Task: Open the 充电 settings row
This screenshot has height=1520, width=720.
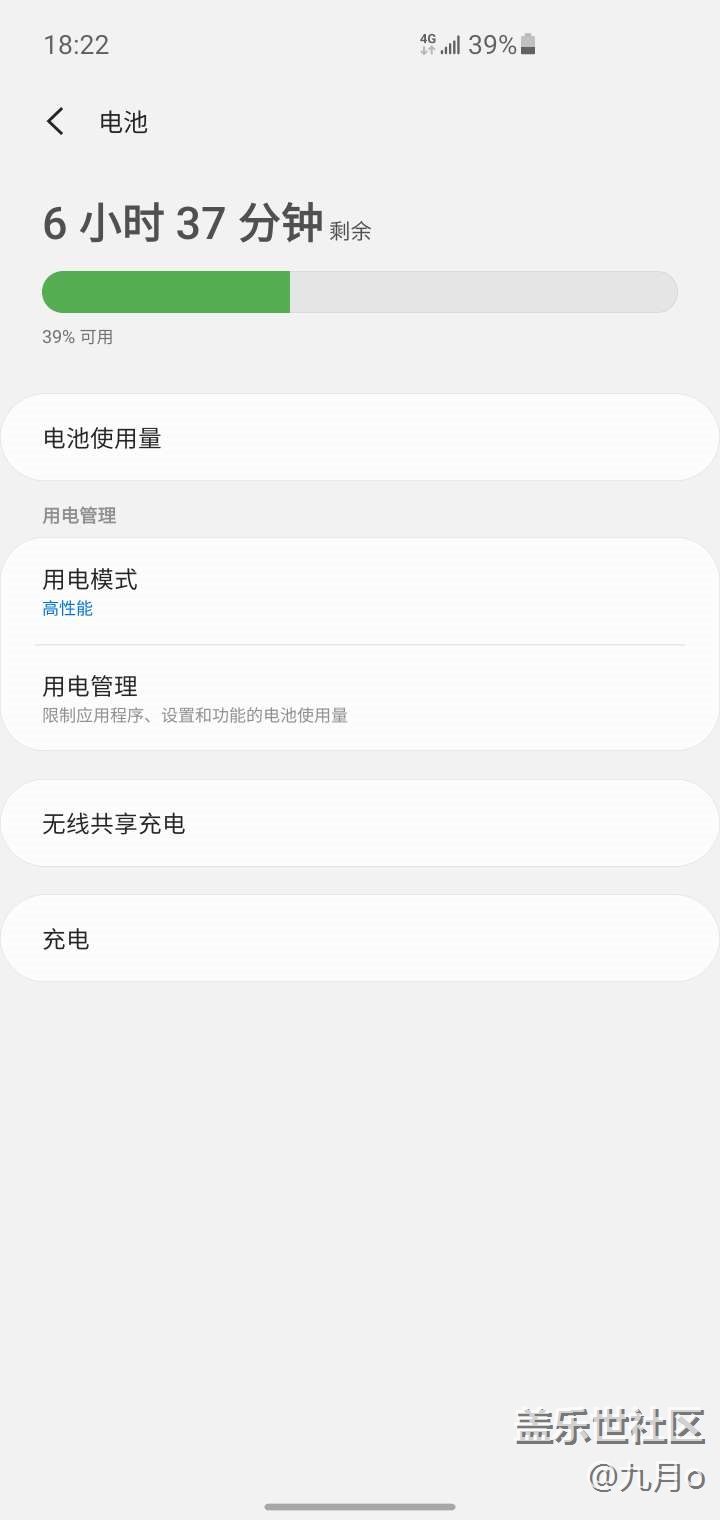Action: pyautogui.click(x=360, y=939)
